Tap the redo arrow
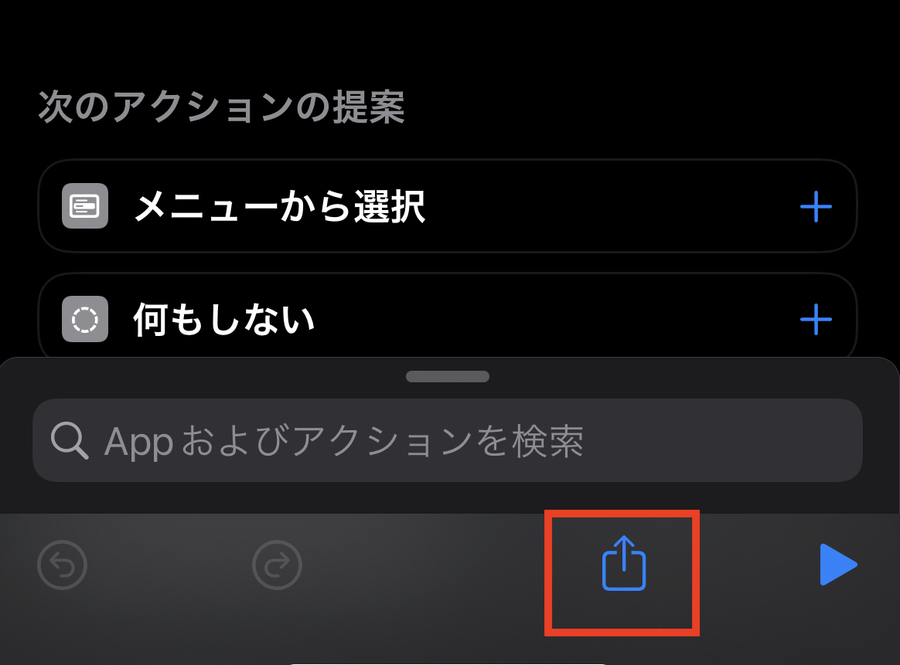 [277, 566]
